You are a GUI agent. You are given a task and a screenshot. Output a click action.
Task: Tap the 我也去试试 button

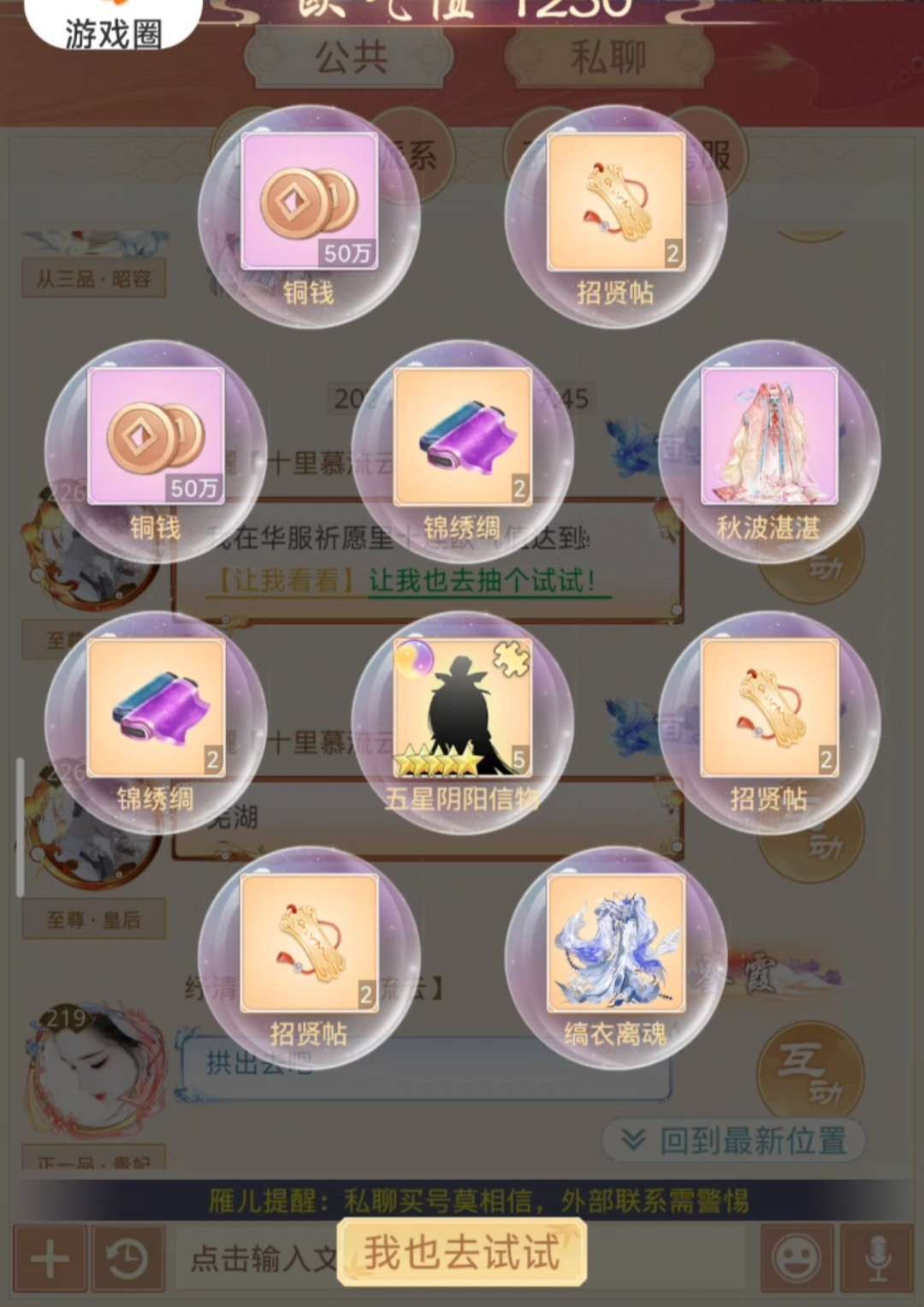tap(462, 1253)
